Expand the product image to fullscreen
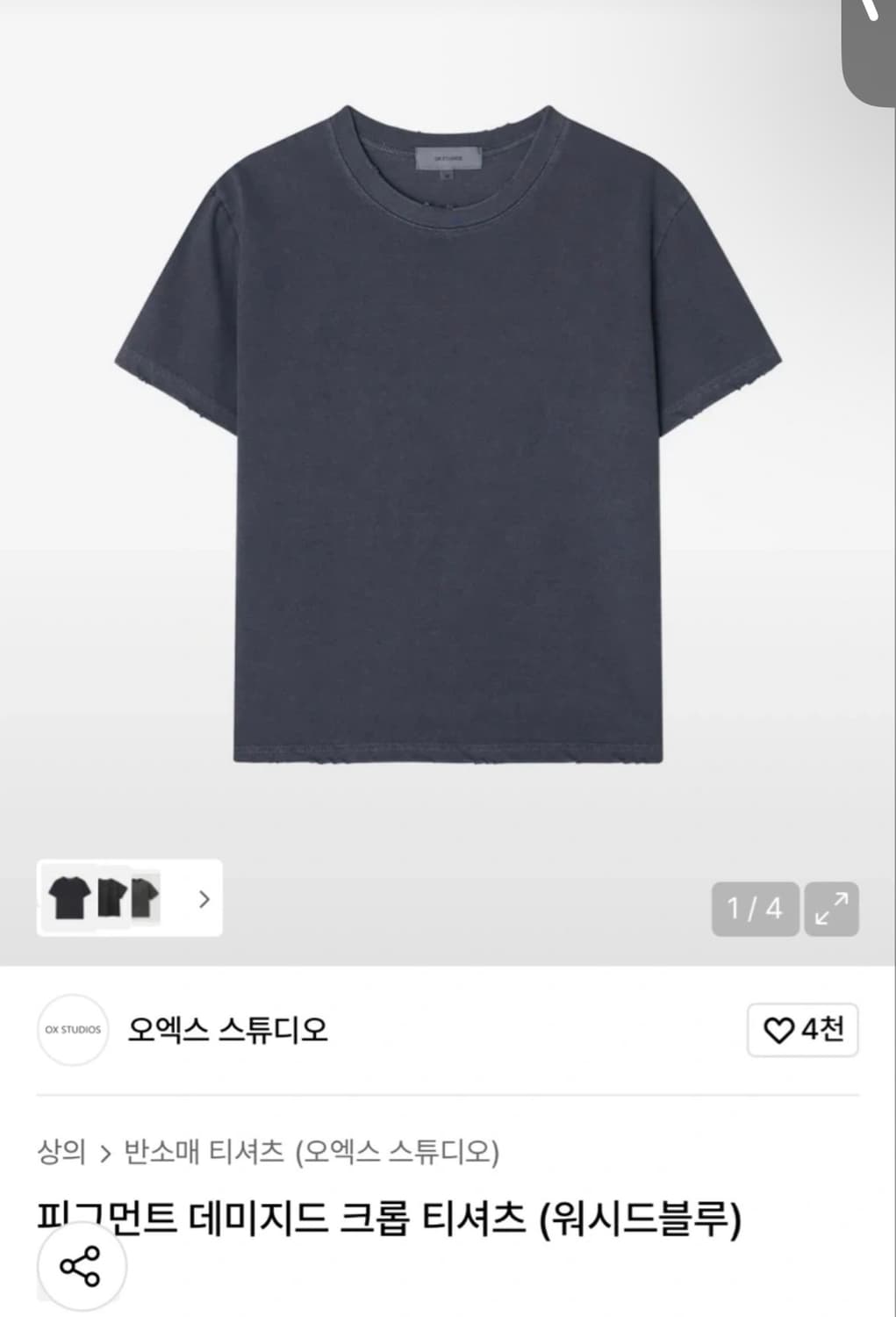 click(x=831, y=909)
